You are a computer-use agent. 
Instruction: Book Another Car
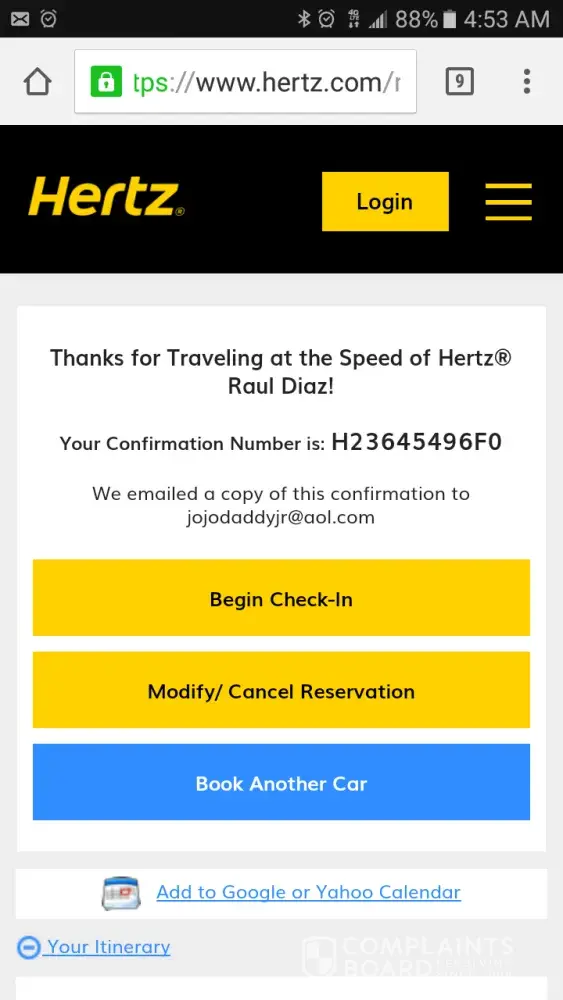pyautogui.click(x=281, y=782)
